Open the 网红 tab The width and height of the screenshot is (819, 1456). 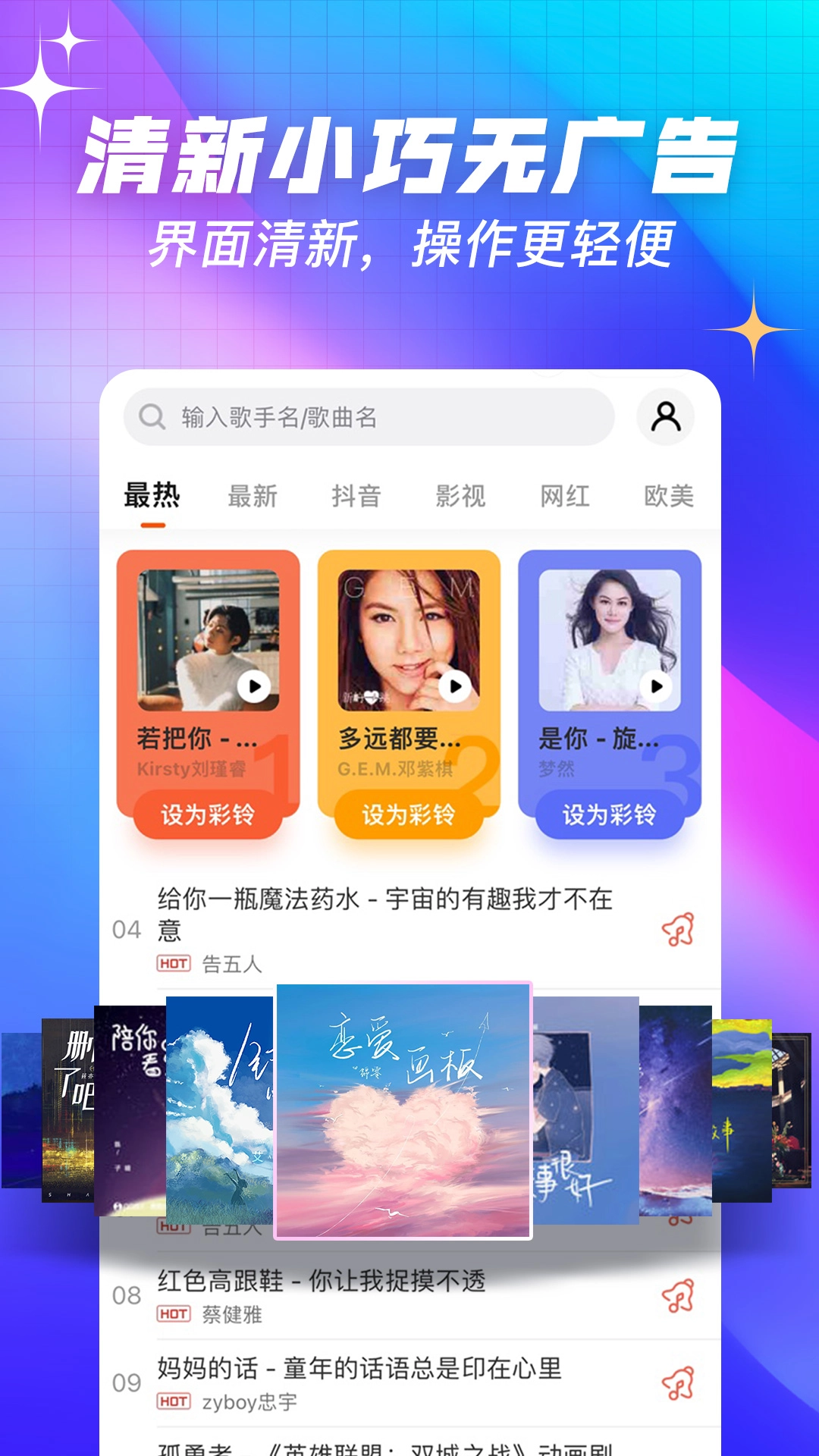(x=564, y=495)
